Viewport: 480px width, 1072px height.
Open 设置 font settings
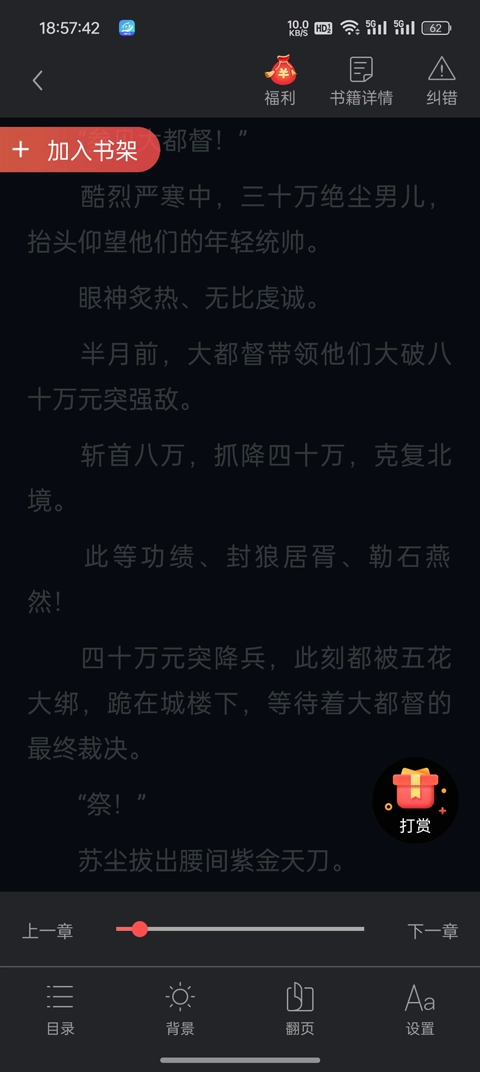(x=420, y=1010)
